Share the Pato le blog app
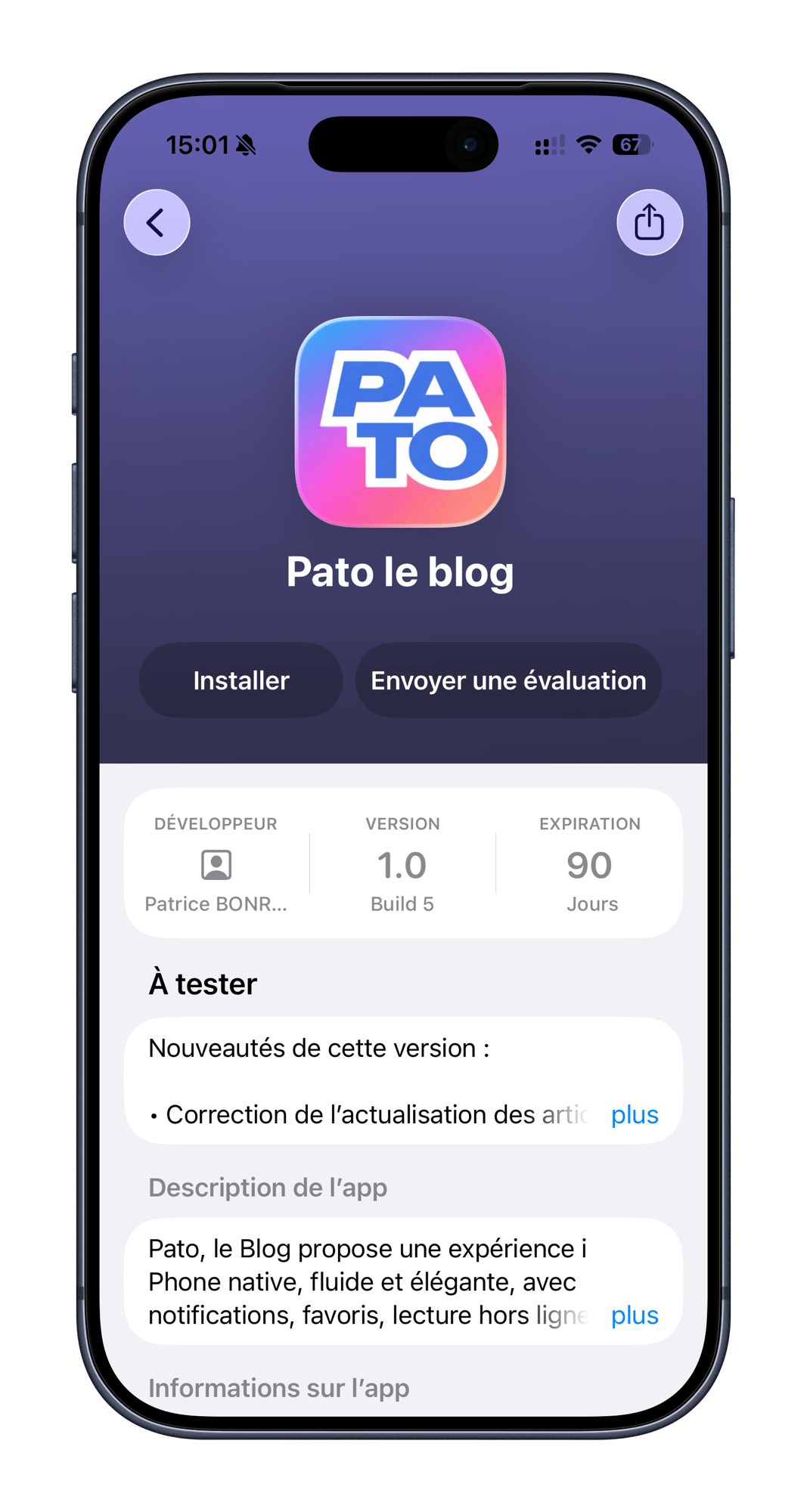The image size is (807, 1512). (x=649, y=222)
